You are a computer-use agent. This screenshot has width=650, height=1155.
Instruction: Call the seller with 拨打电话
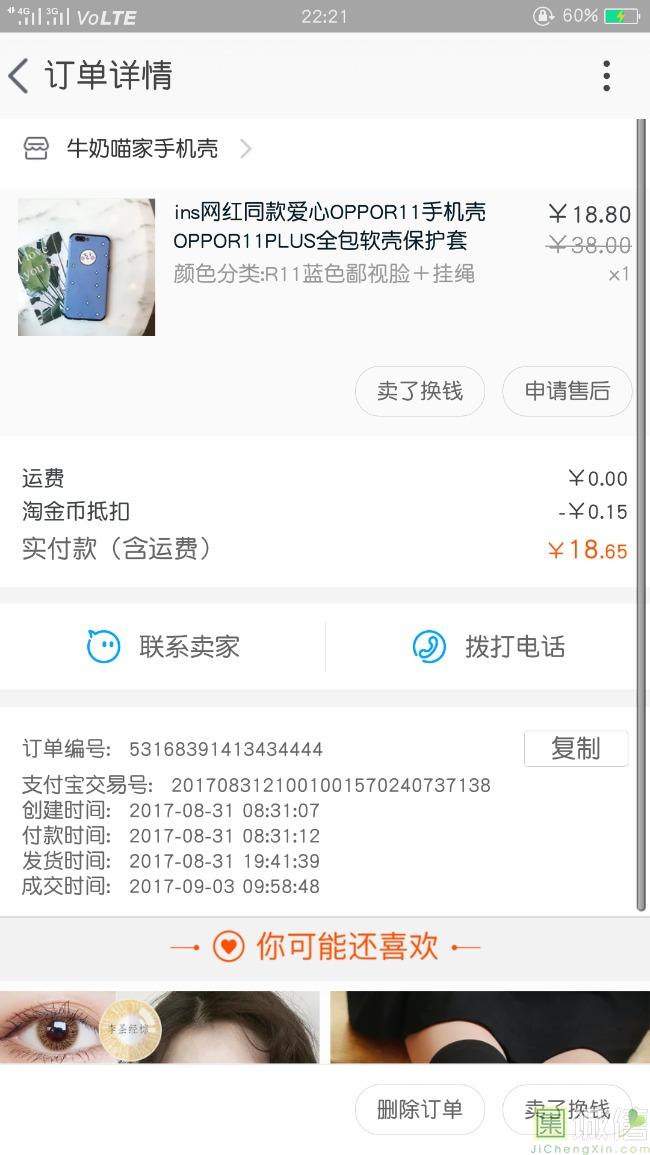pyautogui.click(x=489, y=647)
